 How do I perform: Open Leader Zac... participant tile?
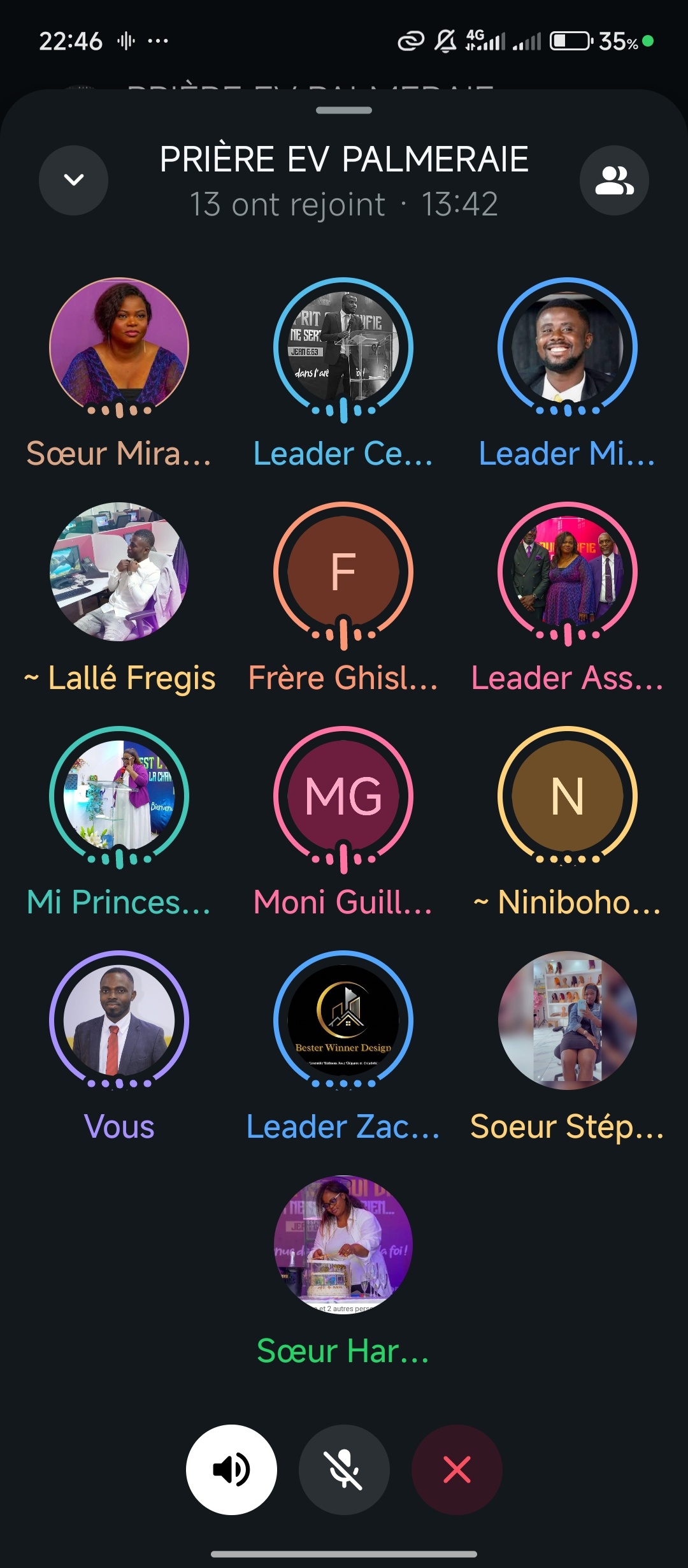(343, 1020)
